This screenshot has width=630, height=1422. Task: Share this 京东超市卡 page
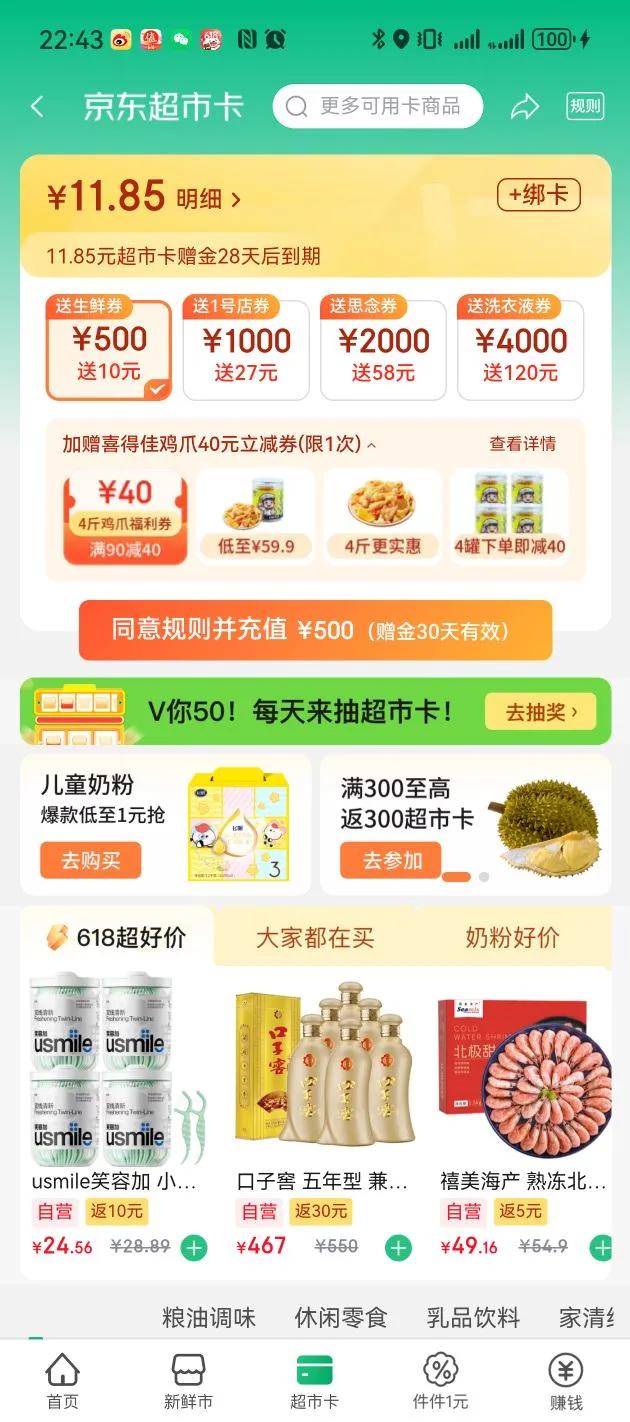point(525,107)
